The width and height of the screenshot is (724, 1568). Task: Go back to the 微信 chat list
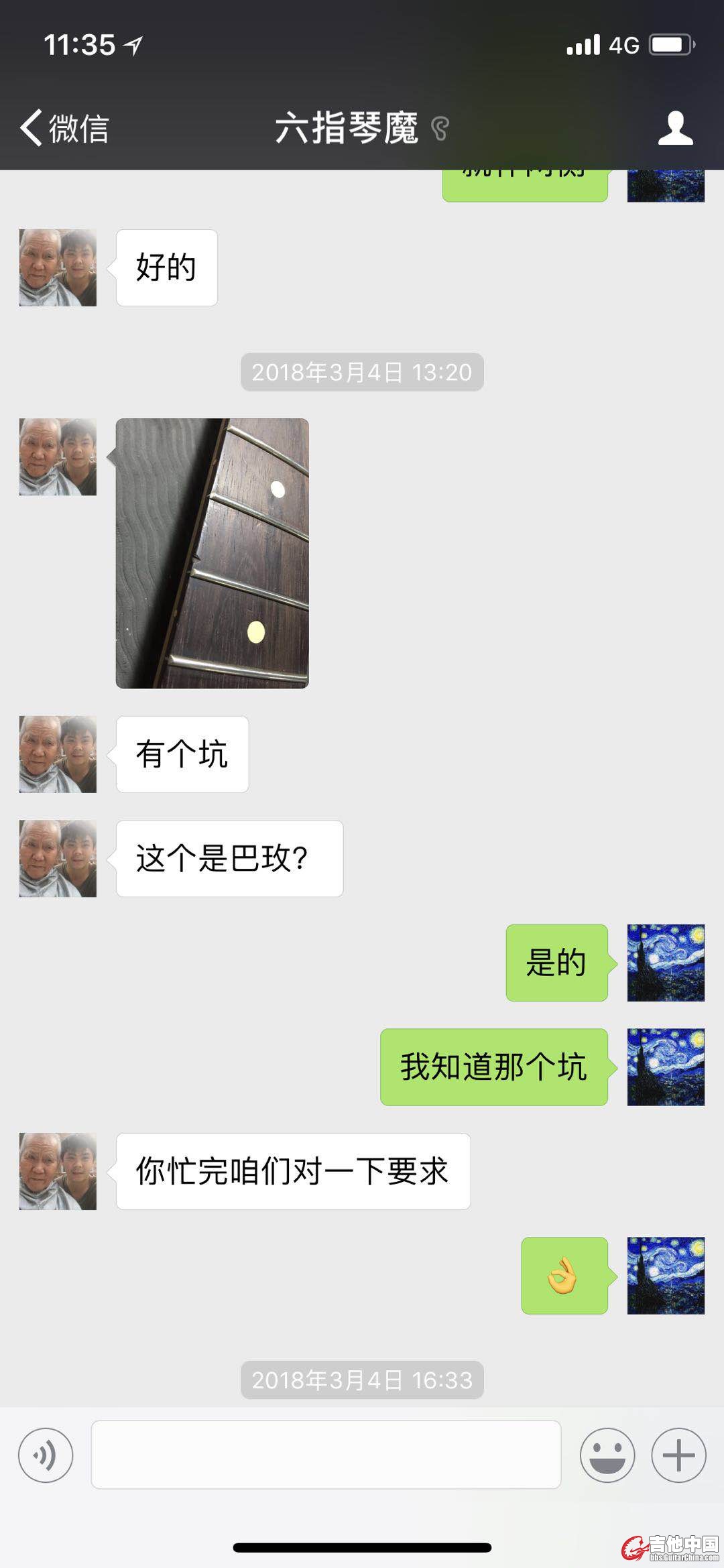click(x=64, y=127)
